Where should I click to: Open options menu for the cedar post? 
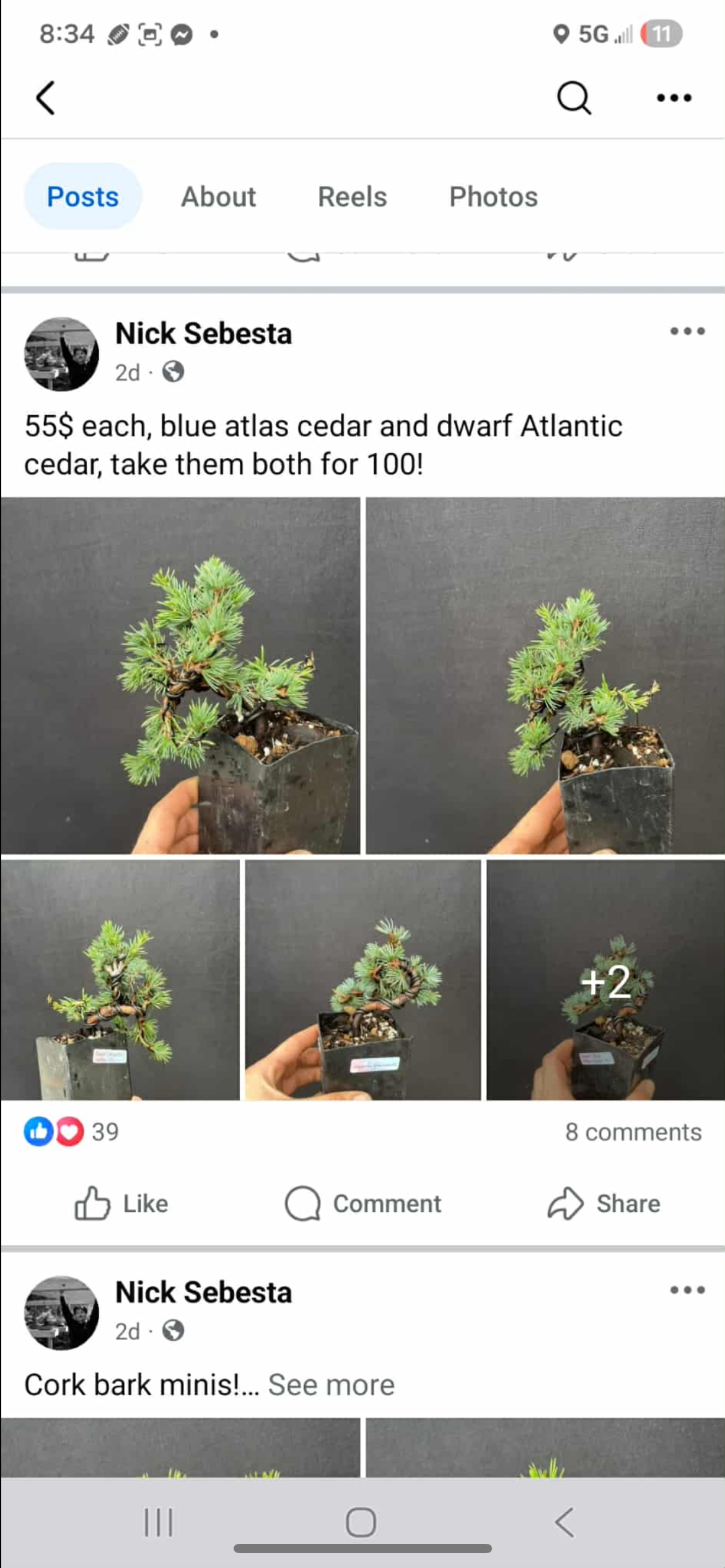click(x=687, y=331)
